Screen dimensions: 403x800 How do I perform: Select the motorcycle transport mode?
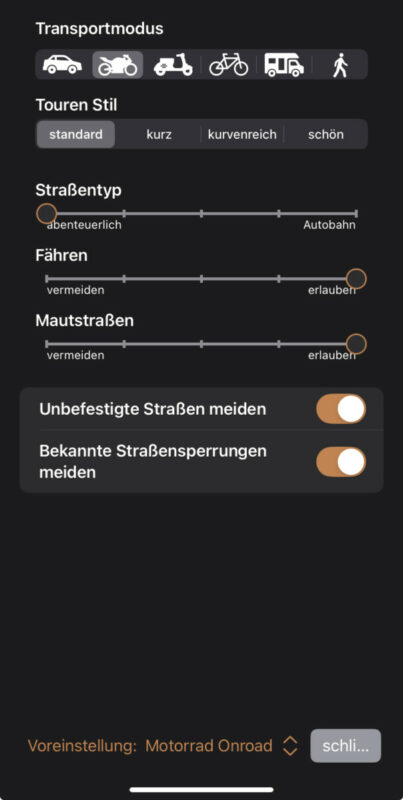pos(118,65)
